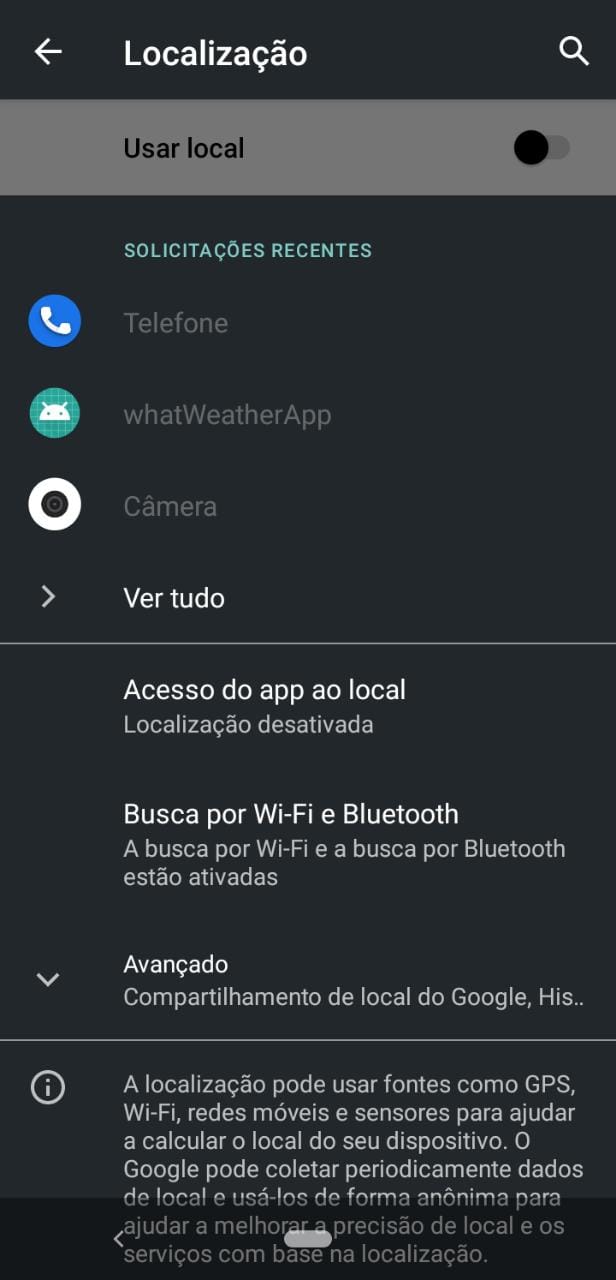Open the search icon in app bar
Screen dimensions: 616x1280
[x=574, y=52]
